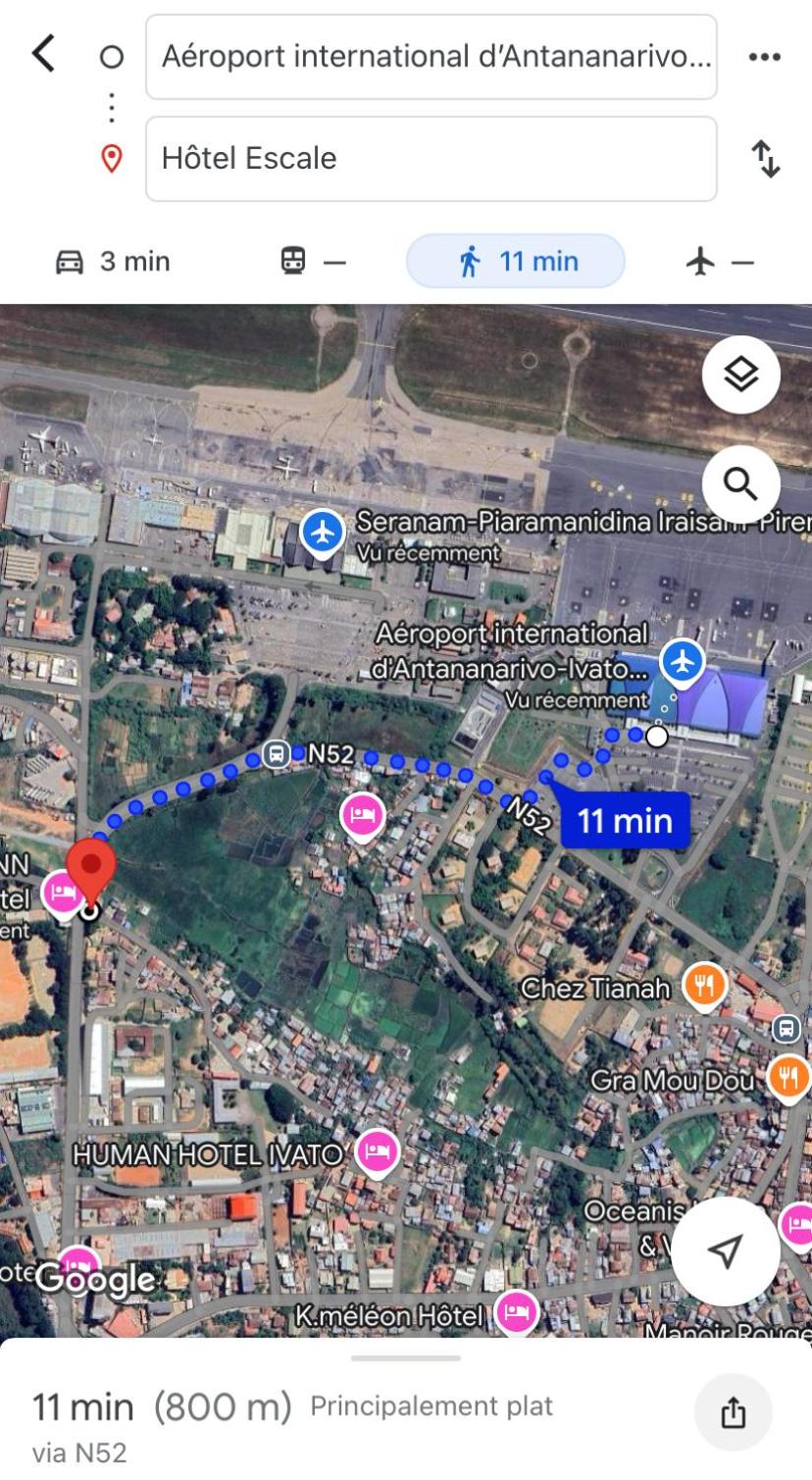Viewport: 812px width, 1480px height.
Task: Open the three-dot overflow menu
Action: pos(764,57)
